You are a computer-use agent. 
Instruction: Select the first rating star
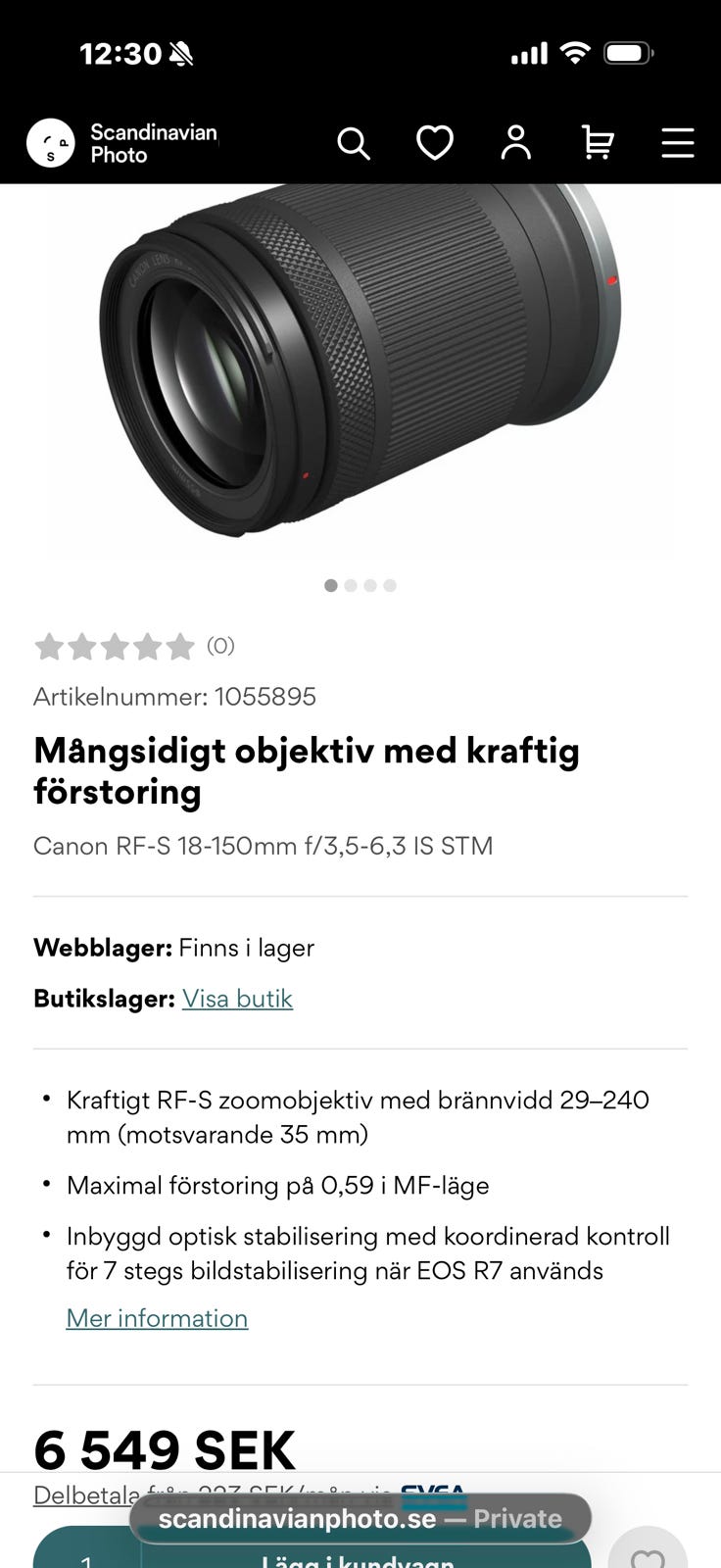(52, 646)
